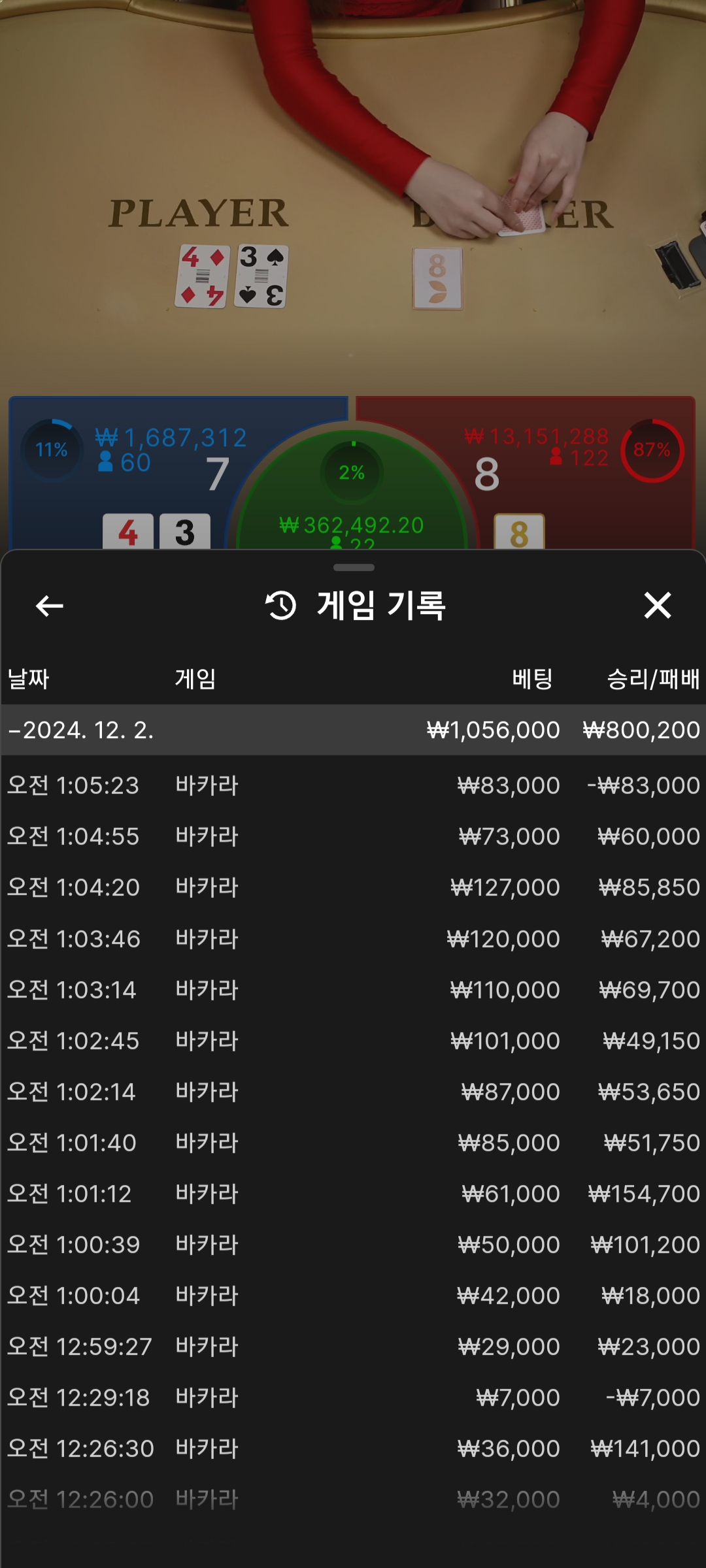The width and height of the screenshot is (706, 1568).
Task: View details of the 오전 1:04:55 round
Action: tap(353, 836)
